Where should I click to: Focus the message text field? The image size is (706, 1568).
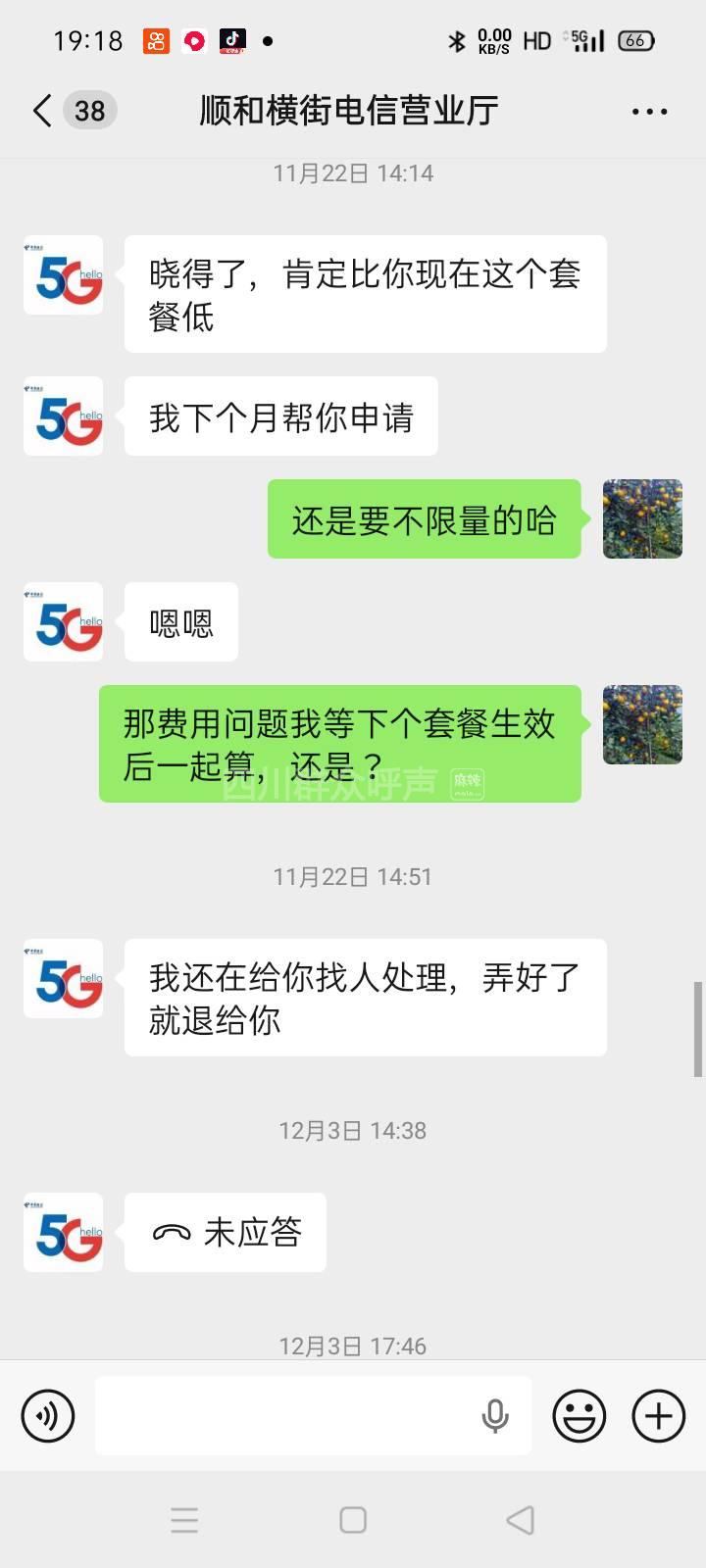284,1416
